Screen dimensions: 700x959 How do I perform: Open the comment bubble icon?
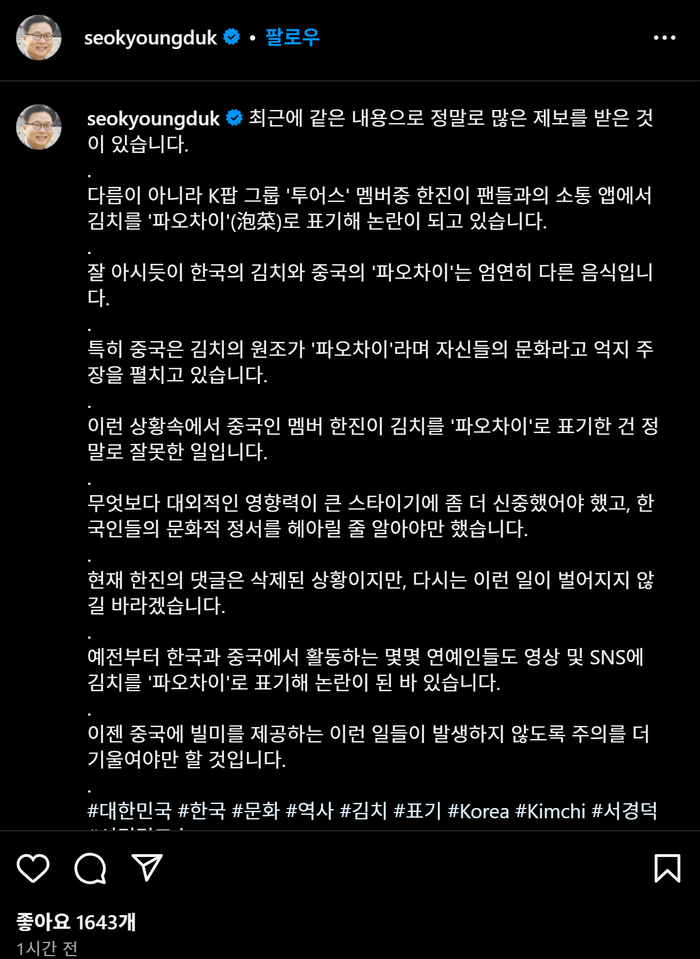(x=90, y=867)
